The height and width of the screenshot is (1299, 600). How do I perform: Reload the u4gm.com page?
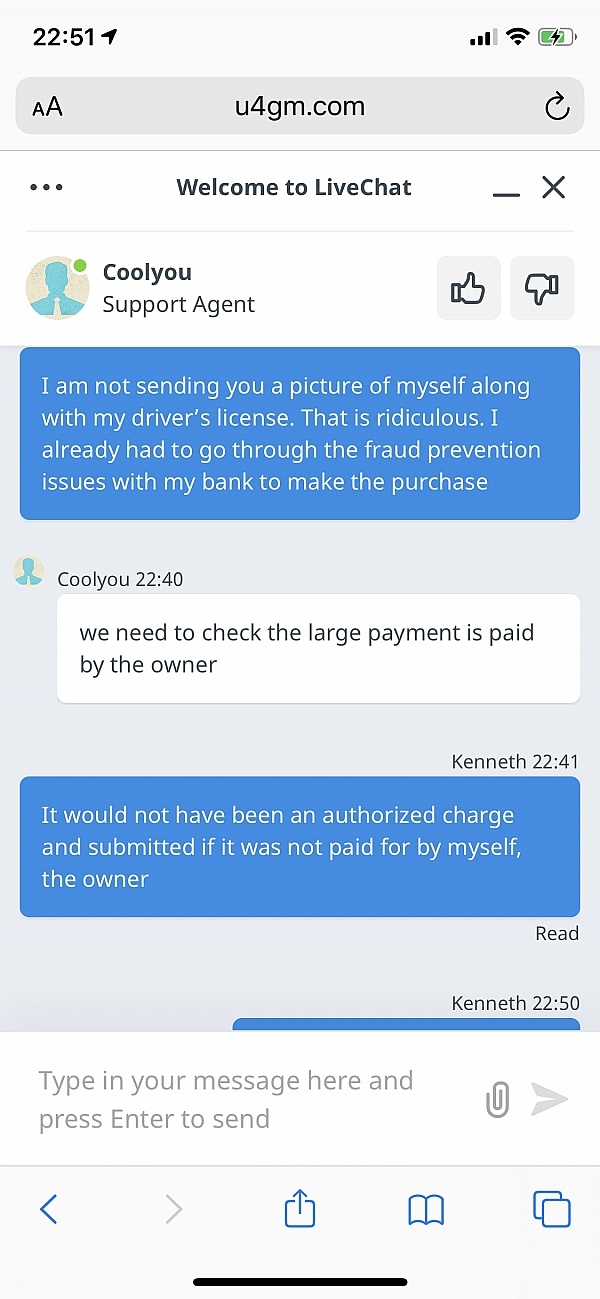[556, 107]
